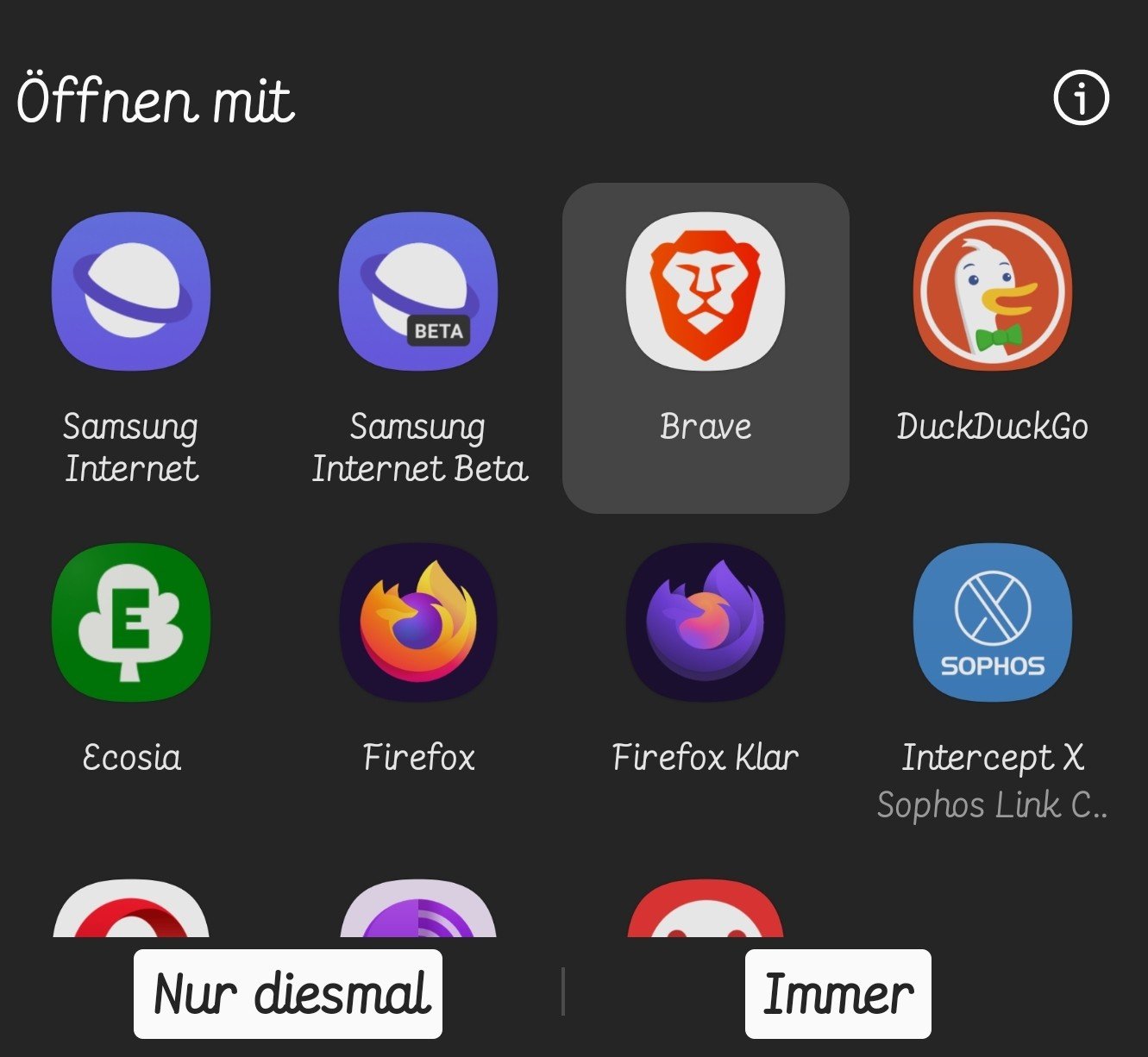
Task: Choose Firefox Klar
Action: tap(706, 623)
